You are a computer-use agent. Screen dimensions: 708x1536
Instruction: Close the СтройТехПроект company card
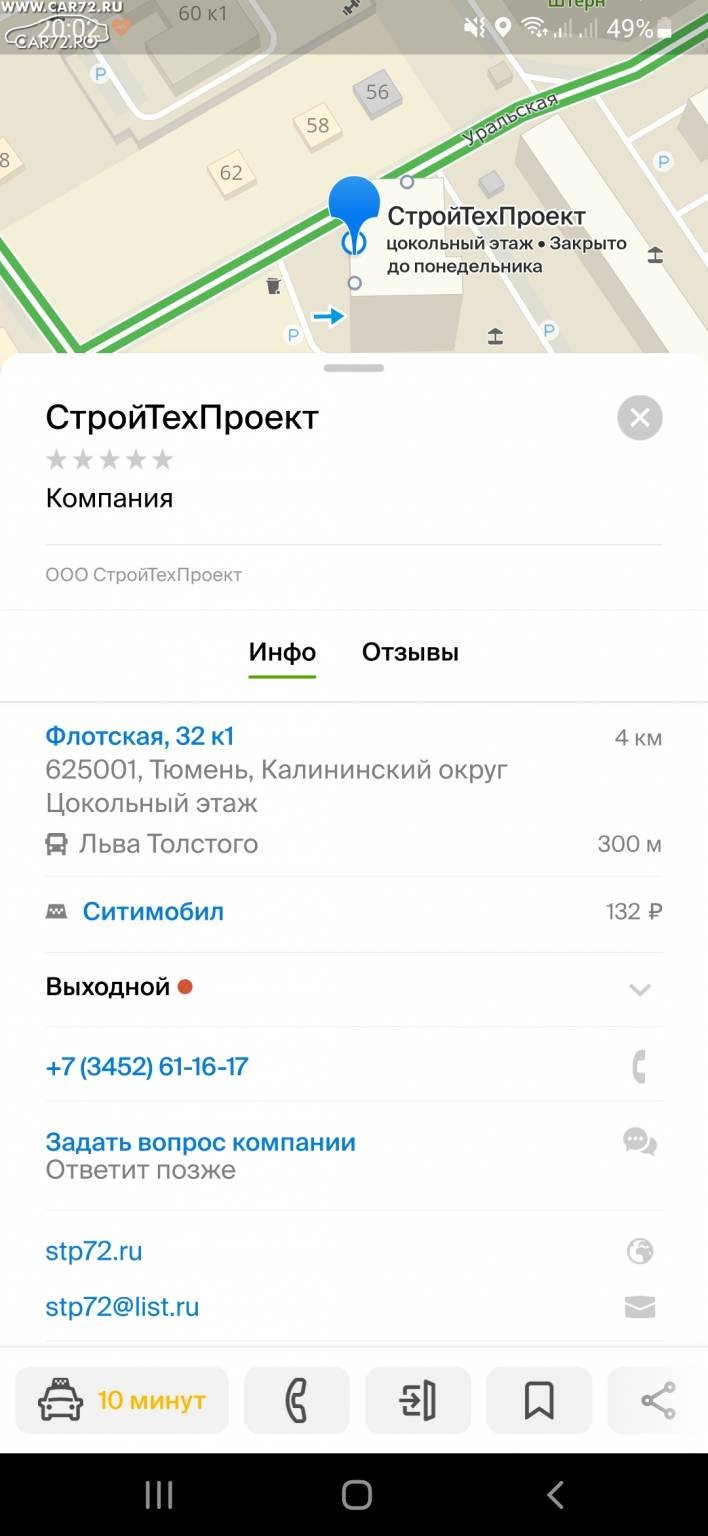coord(640,418)
